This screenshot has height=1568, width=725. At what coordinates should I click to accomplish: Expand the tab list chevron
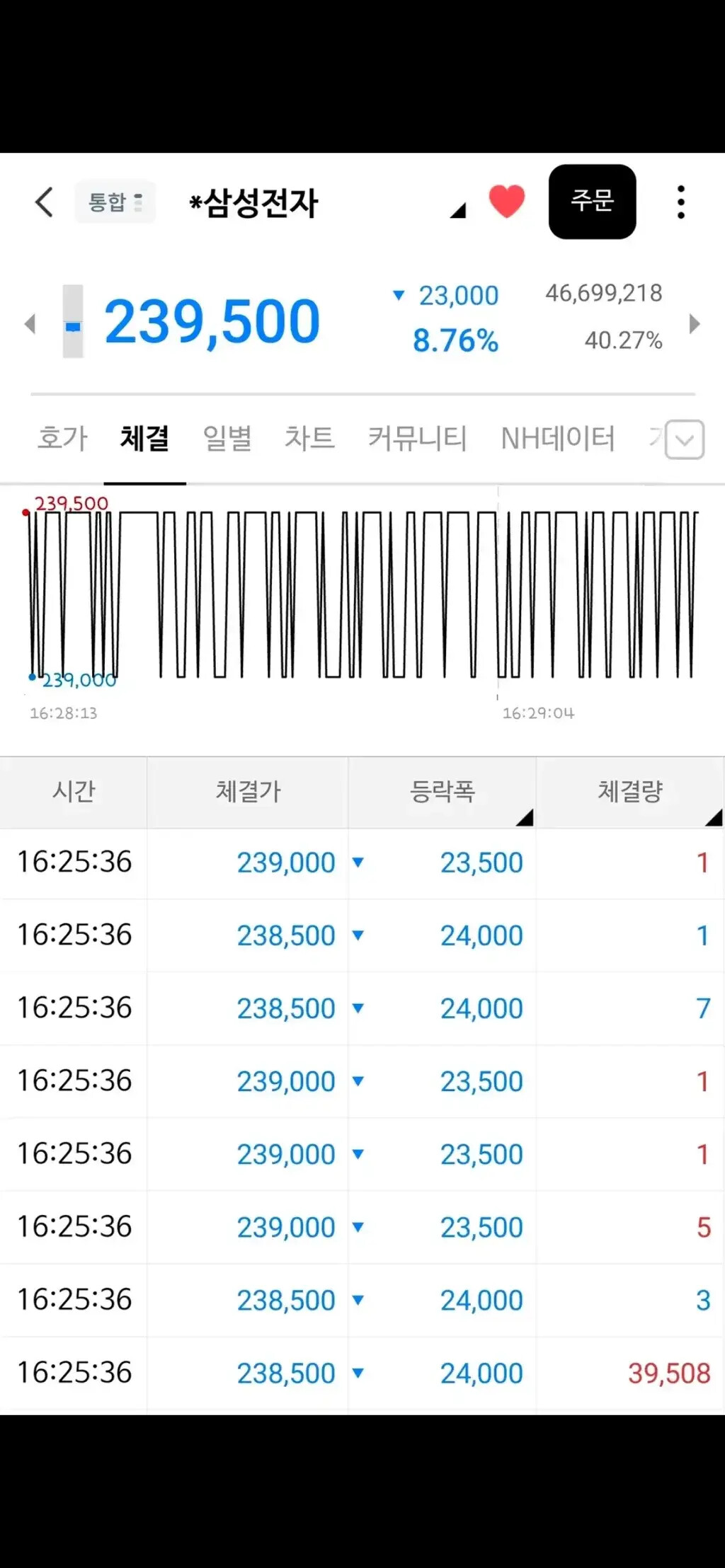685,439
